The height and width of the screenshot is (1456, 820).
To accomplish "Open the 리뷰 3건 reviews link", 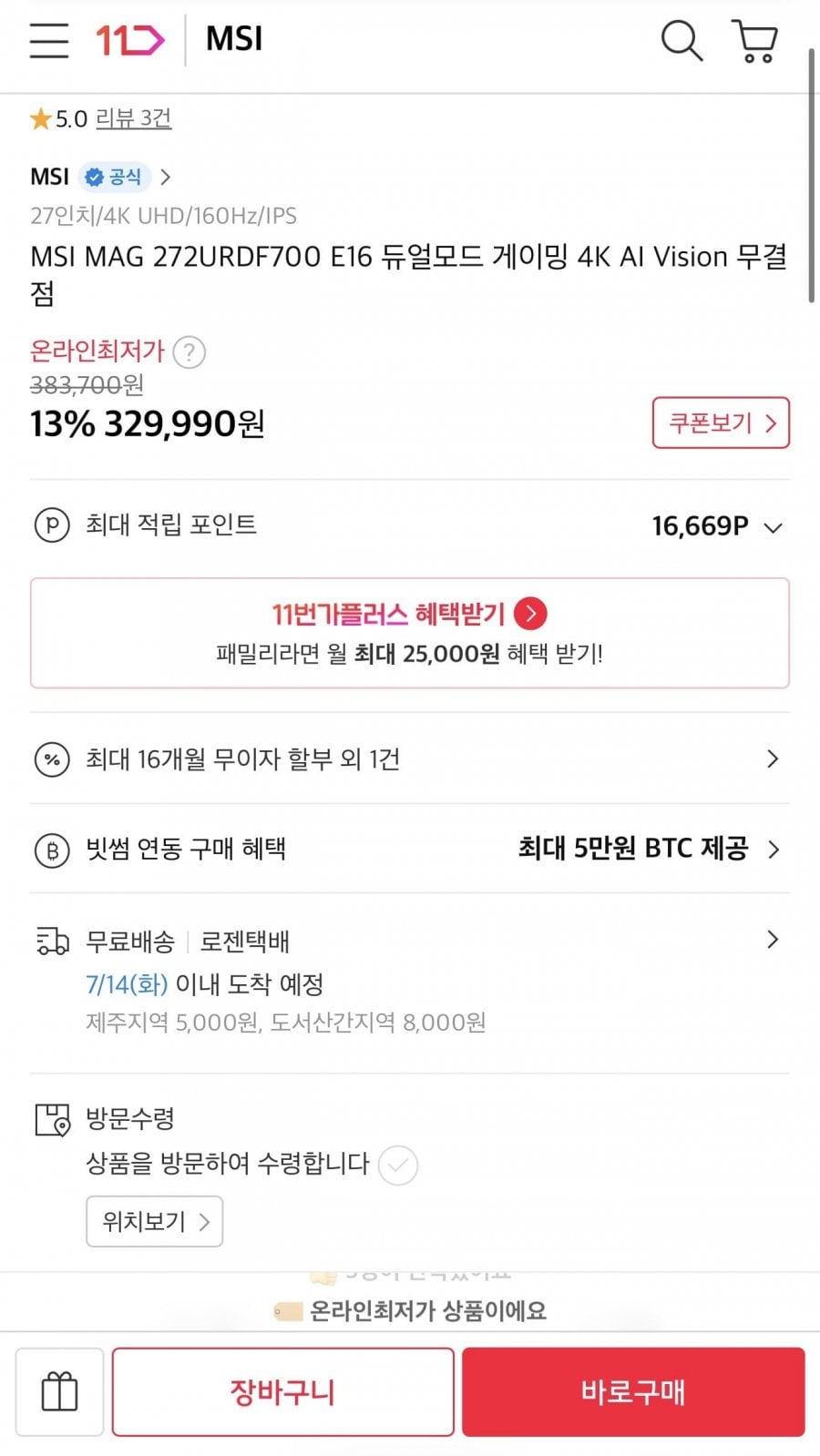I will click(x=133, y=118).
